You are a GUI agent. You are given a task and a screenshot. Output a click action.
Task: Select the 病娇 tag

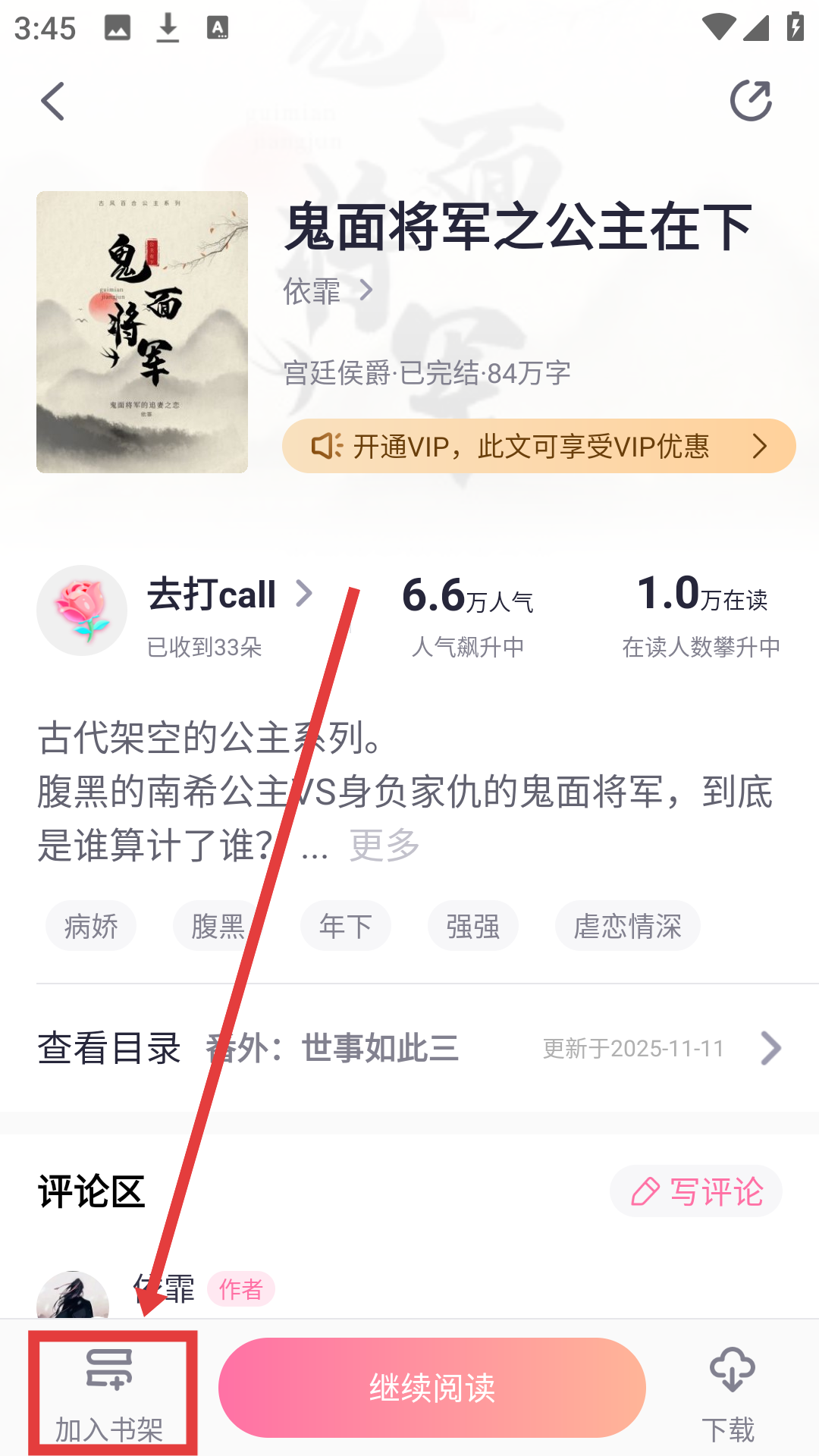91,926
